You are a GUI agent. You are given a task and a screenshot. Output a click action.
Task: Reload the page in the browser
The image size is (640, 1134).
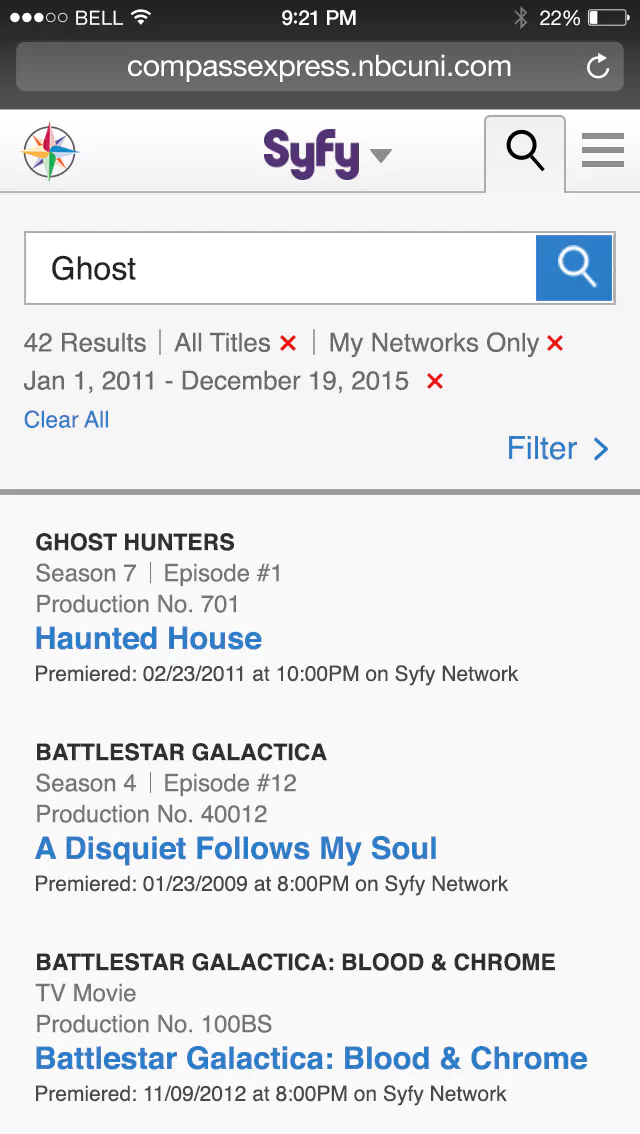click(597, 67)
